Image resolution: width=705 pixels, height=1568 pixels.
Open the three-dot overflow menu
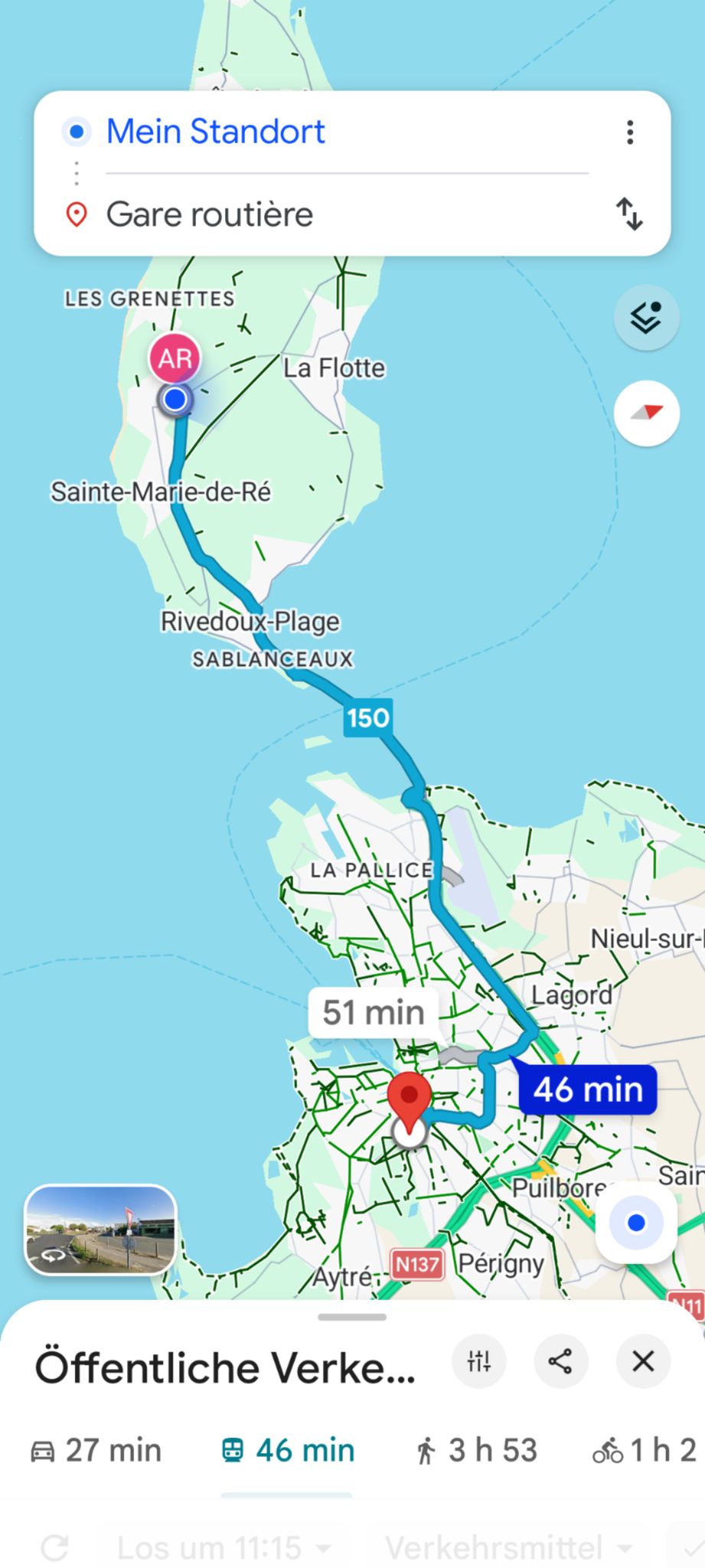pos(630,132)
